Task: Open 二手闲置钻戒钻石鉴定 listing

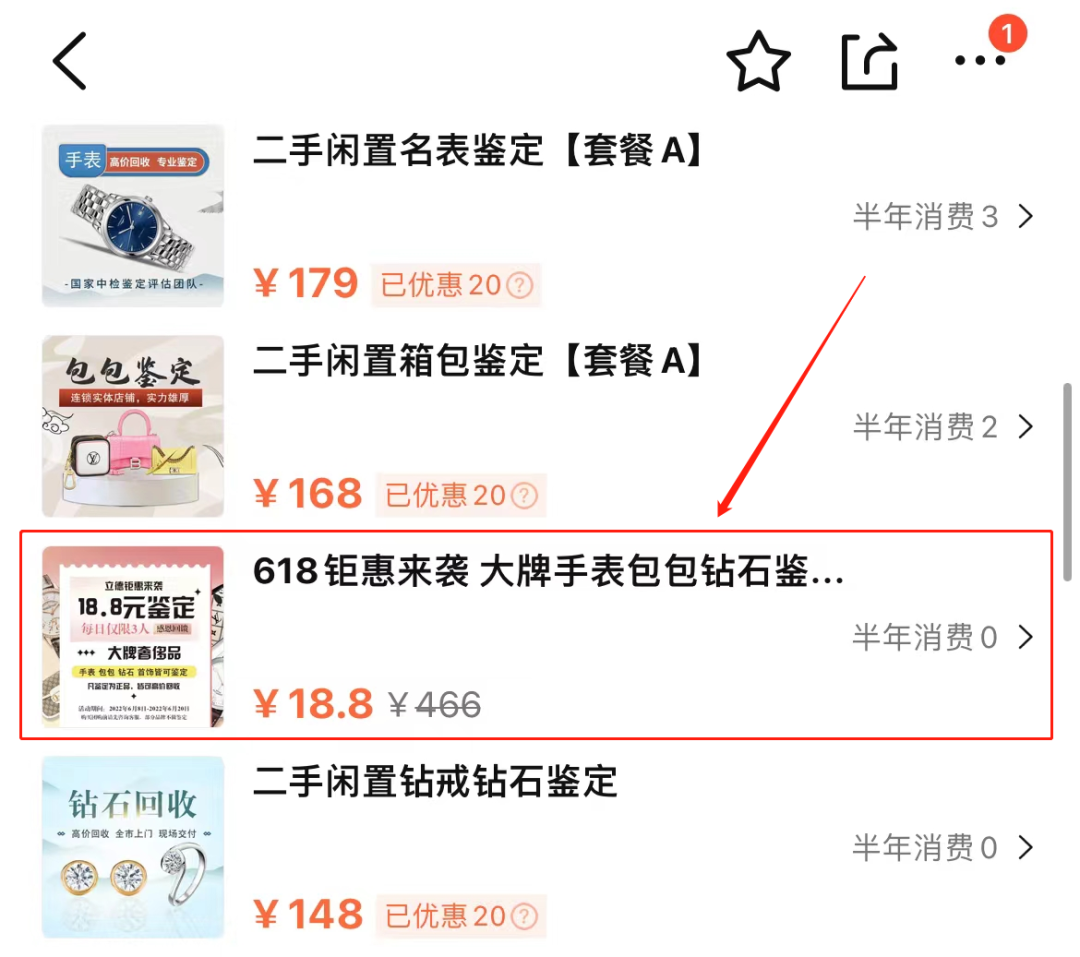Action: pyautogui.click(x=435, y=782)
